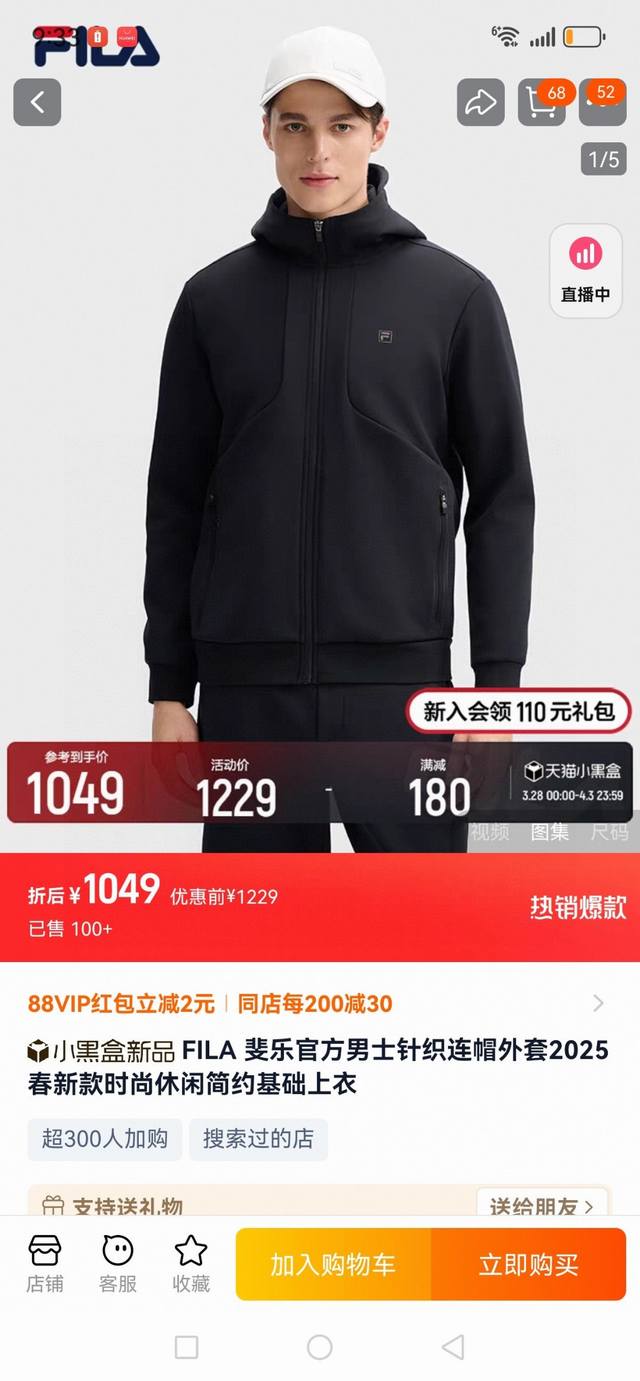Go back using the top-left arrow
The height and width of the screenshot is (1381, 640).
coord(37,102)
